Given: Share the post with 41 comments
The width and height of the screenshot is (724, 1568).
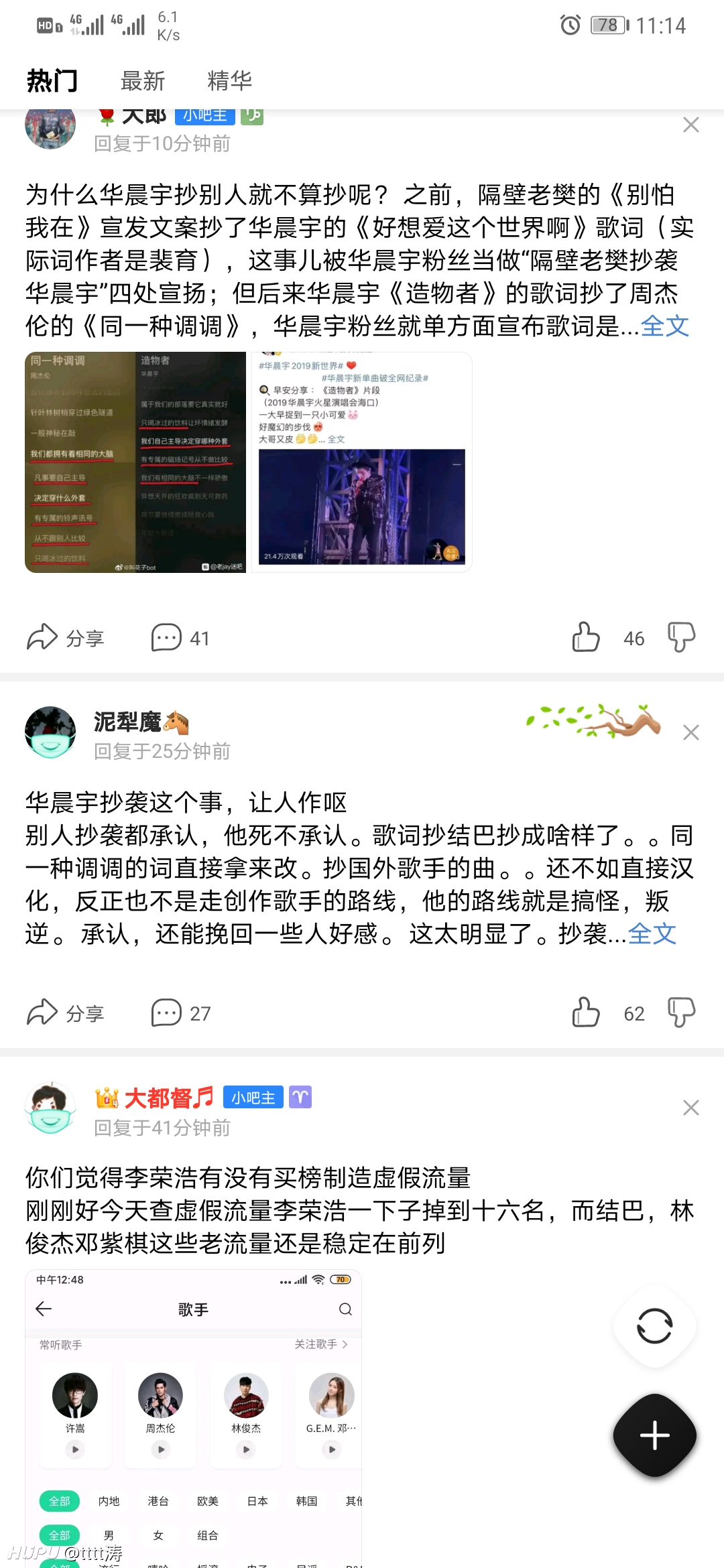Looking at the screenshot, I should click(x=65, y=637).
